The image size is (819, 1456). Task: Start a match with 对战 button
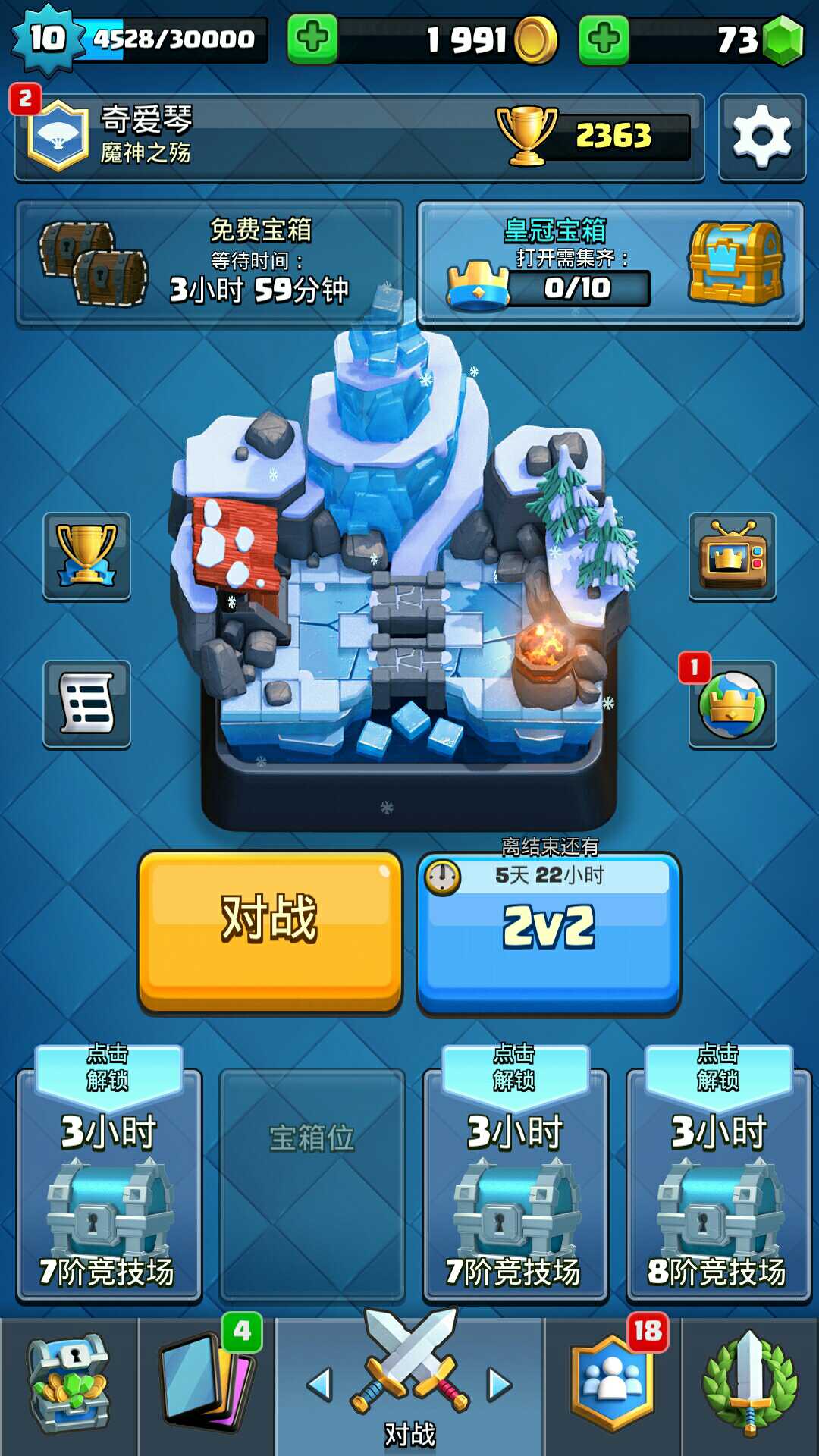(x=270, y=930)
